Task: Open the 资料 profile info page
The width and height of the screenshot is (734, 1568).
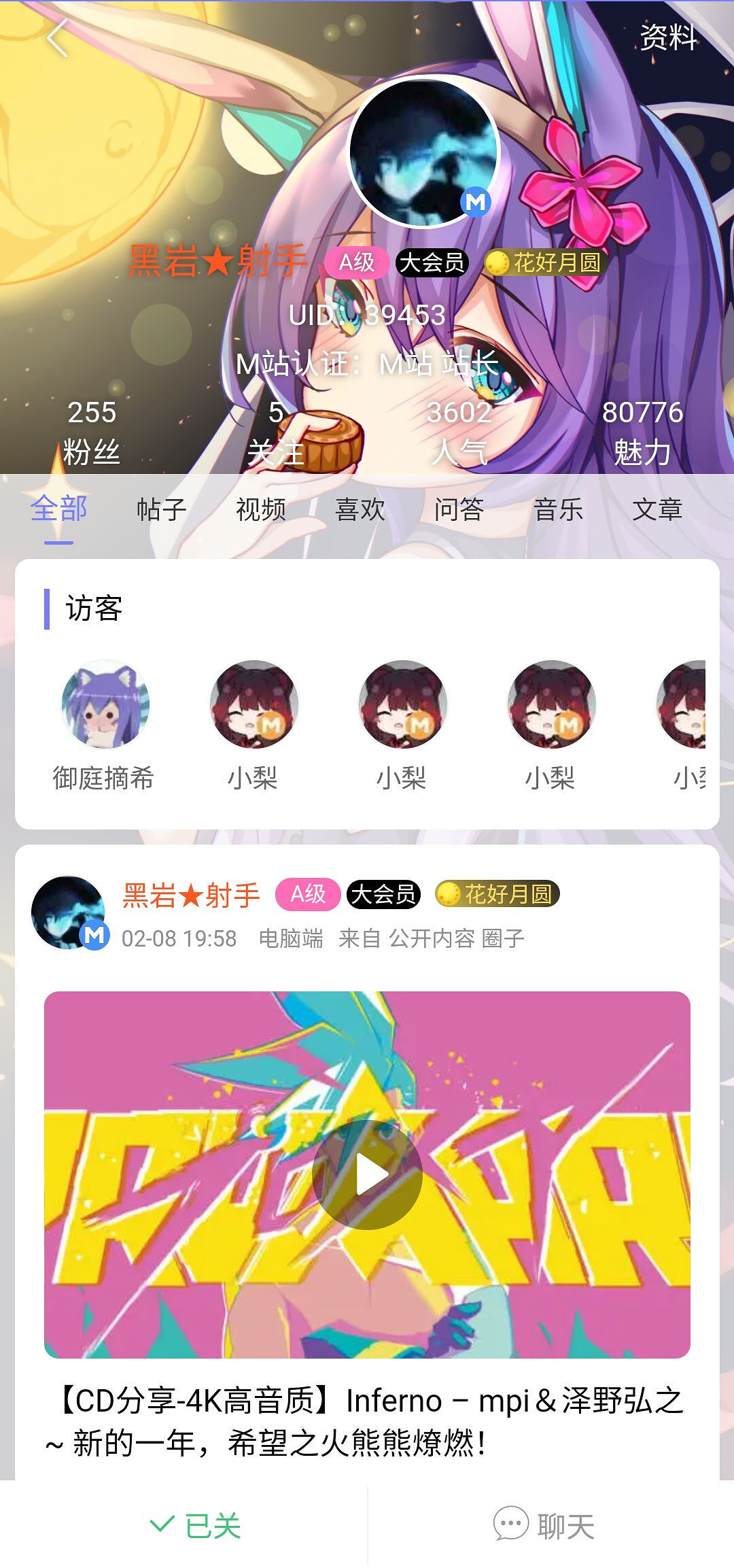Action: (668, 37)
